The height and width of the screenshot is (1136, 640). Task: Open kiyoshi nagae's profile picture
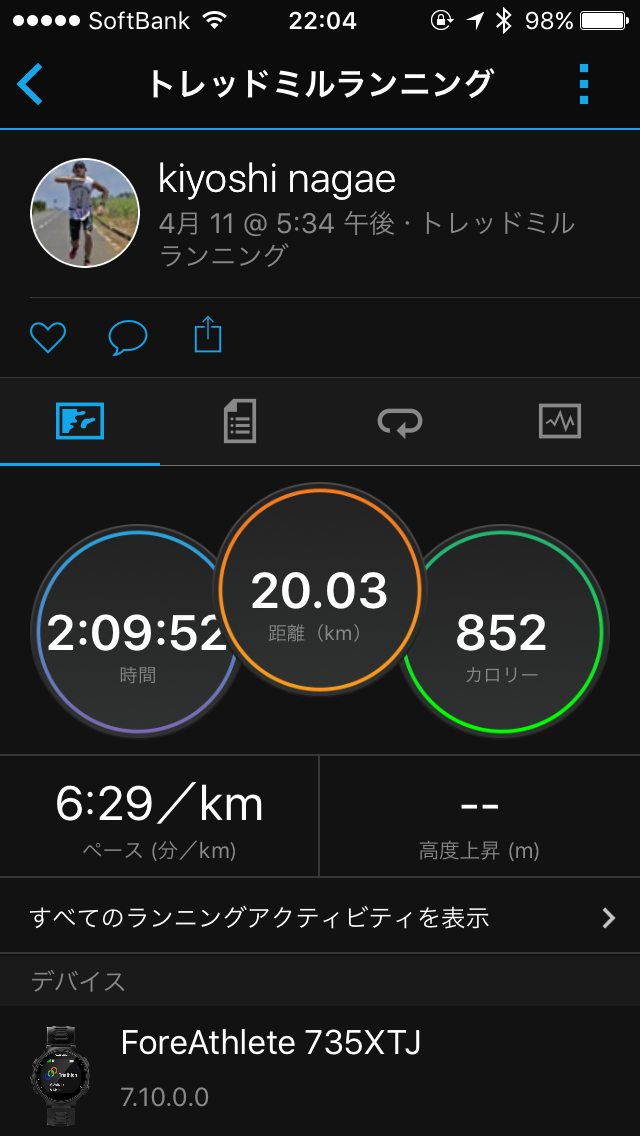pos(85,213)
